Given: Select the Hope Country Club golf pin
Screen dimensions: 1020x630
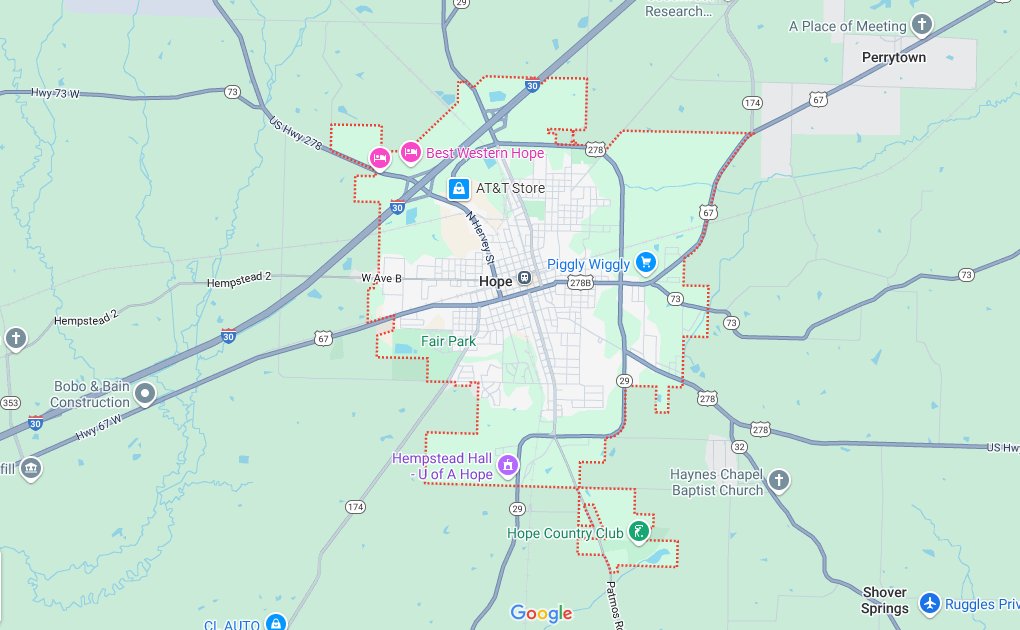Looking at the screenshot, I should [638, 532].
